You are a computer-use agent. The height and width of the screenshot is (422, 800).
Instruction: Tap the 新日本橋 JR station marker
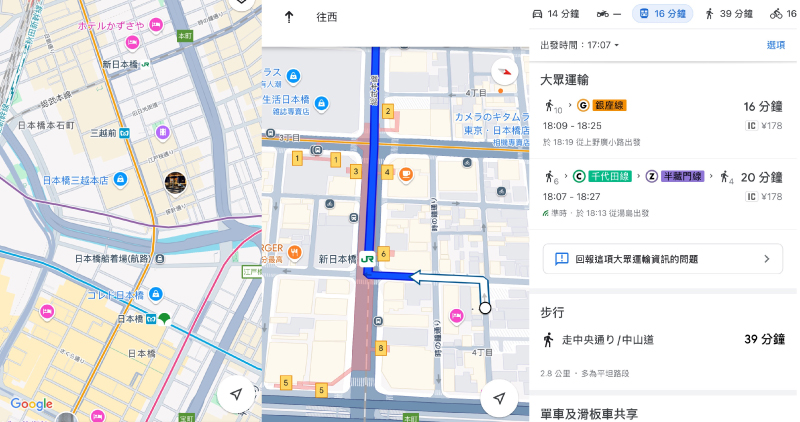[x=369, y=258]
